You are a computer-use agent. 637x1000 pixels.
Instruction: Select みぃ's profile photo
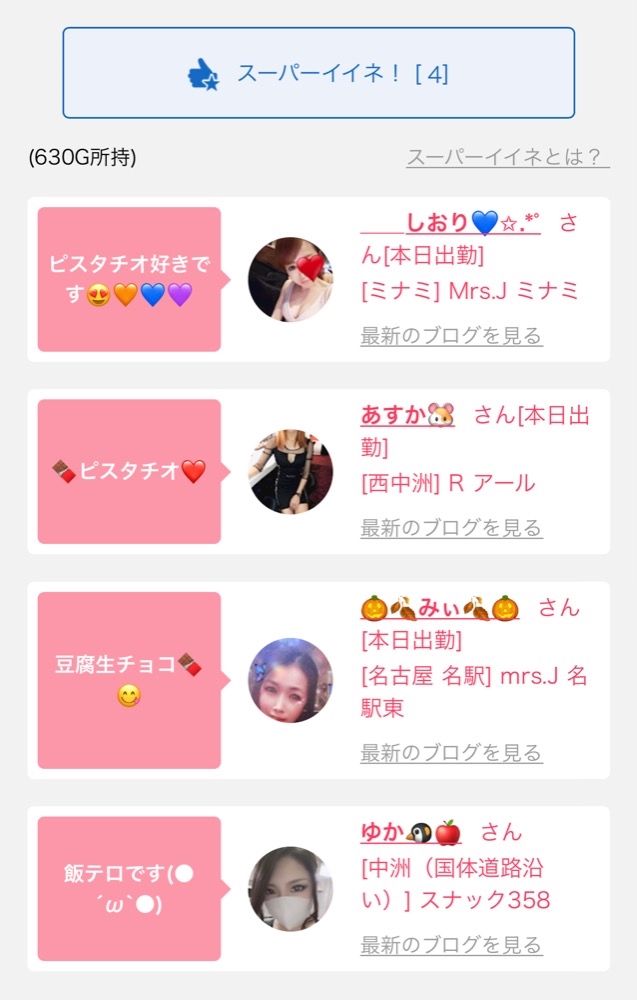point(290,680)
